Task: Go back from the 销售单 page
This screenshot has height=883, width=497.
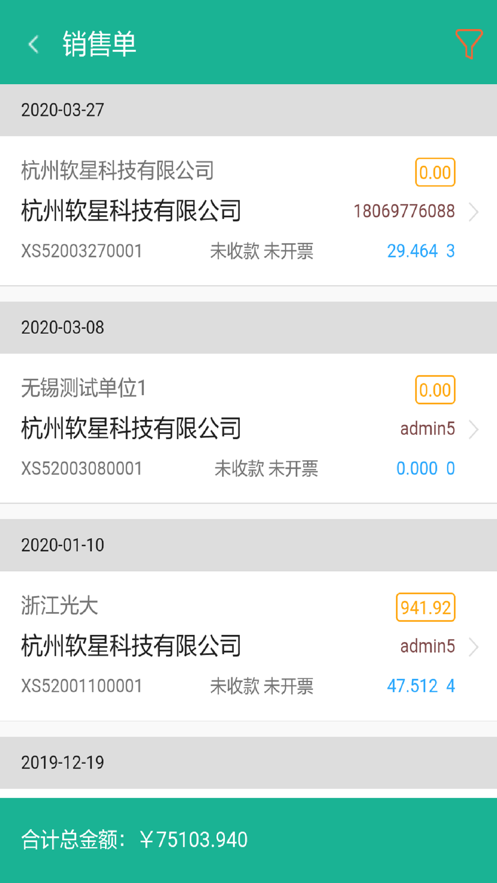Action: 33,44
